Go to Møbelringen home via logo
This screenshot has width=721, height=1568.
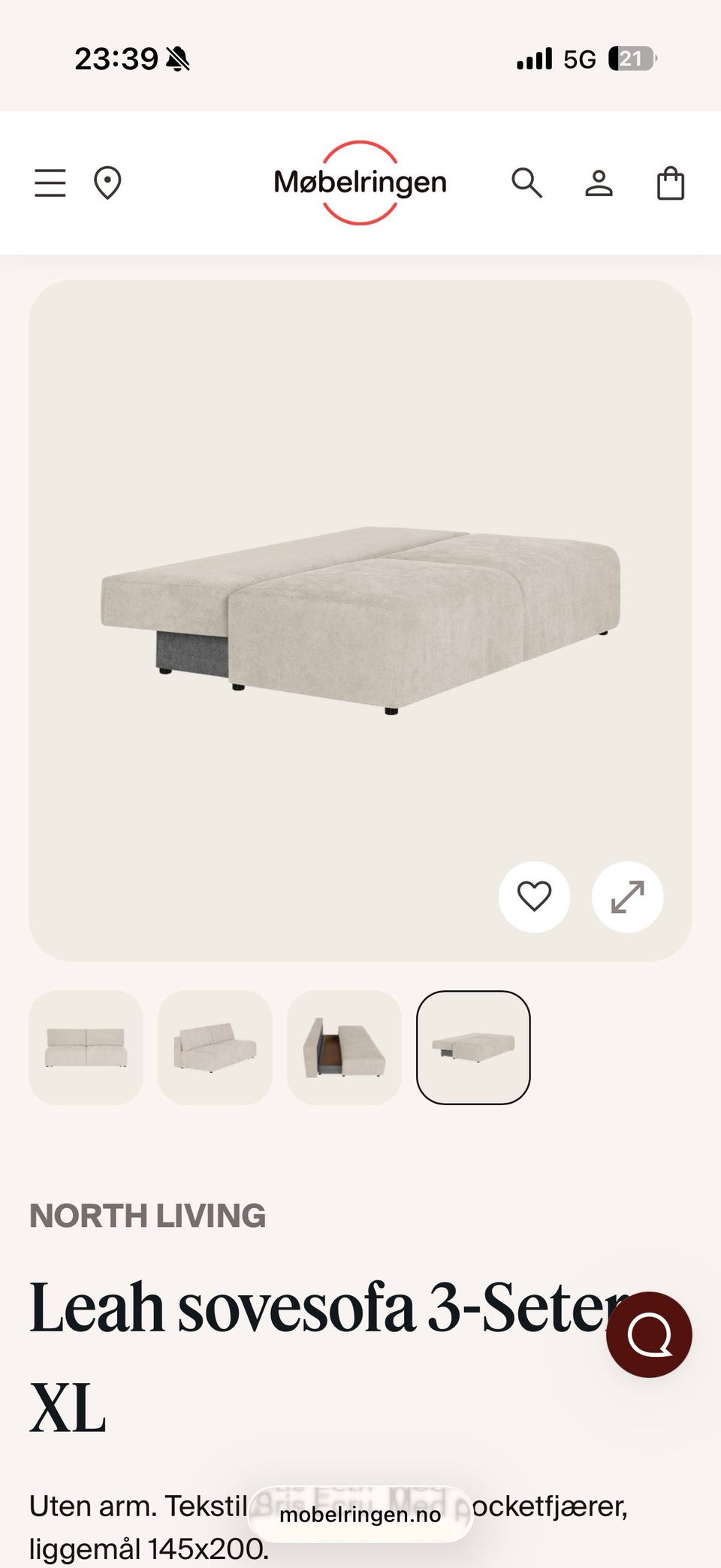pyautogui.click(x=360, y=183)
